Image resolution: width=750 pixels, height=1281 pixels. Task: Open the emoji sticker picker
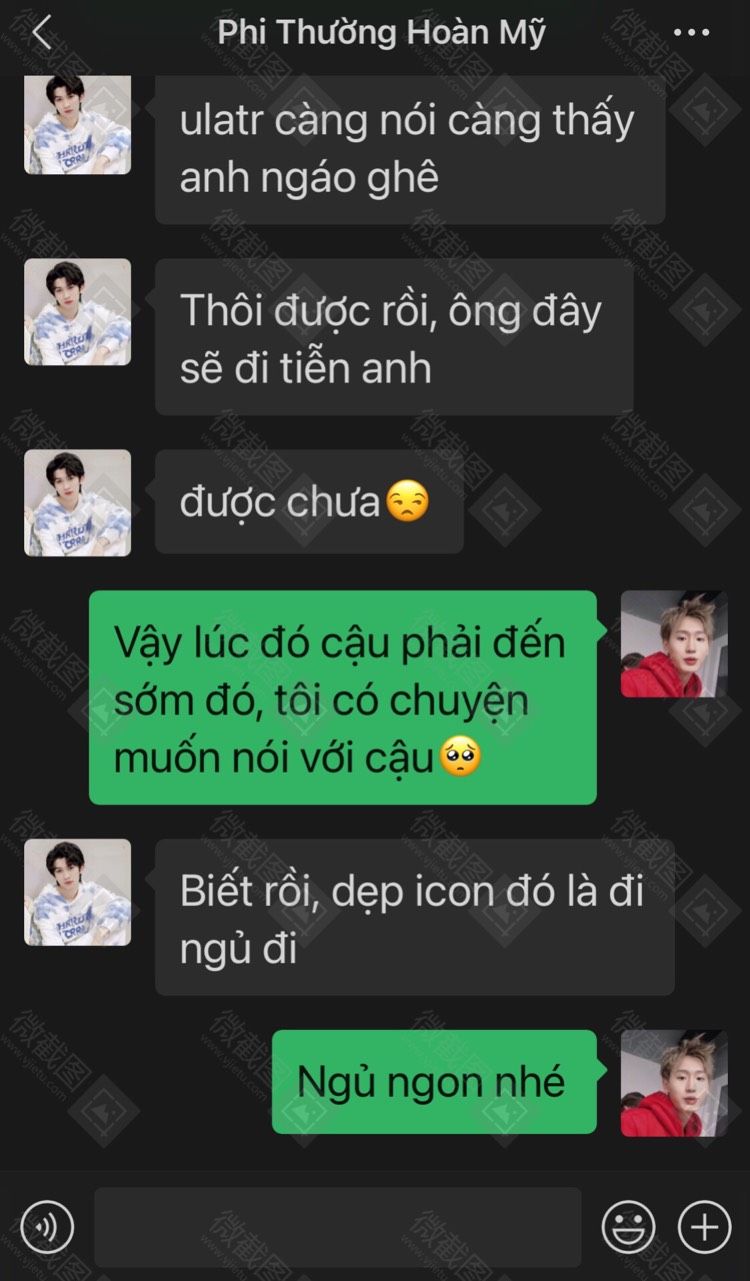tap(628, 1227)
